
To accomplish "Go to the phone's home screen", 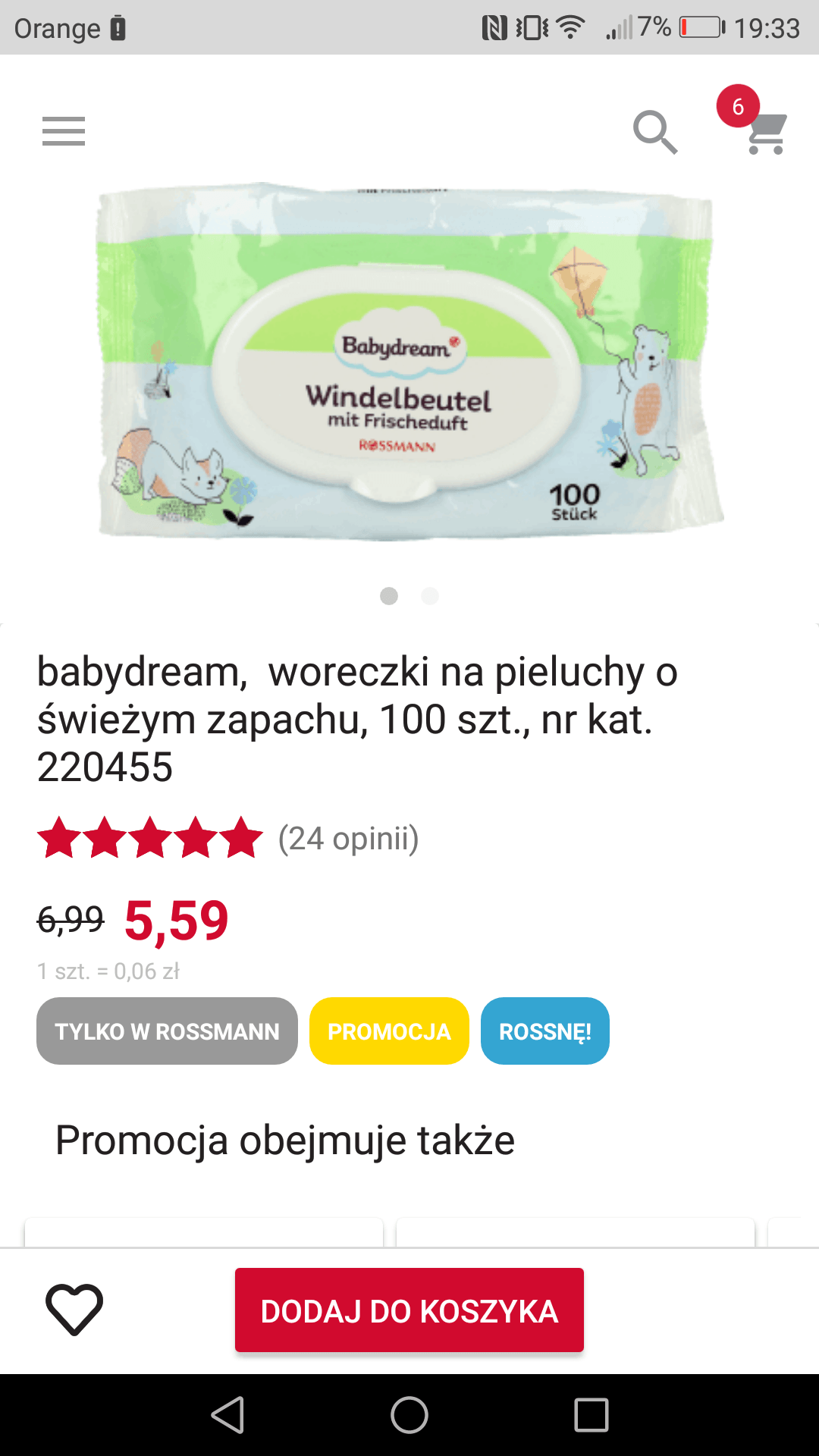I will (x=409, y=1415).
